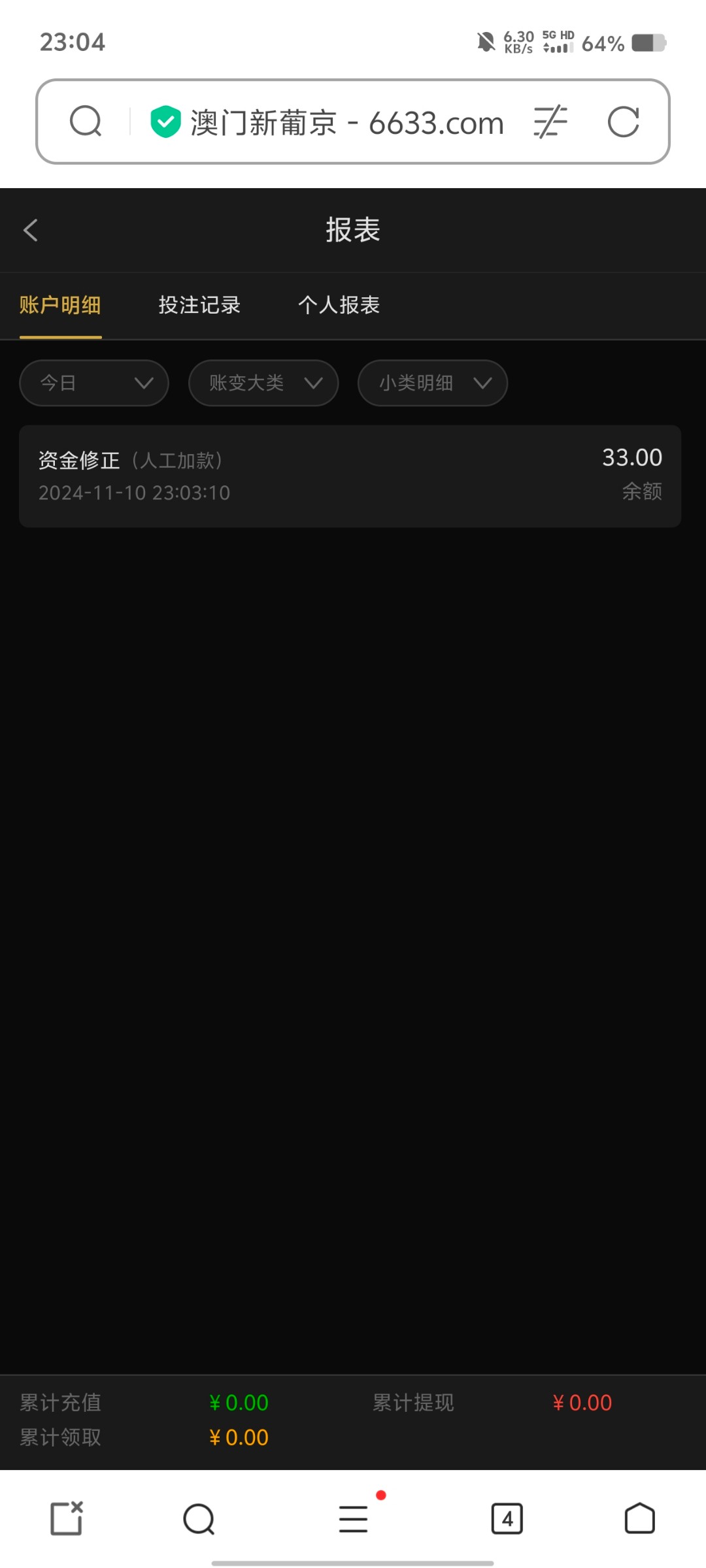706x1568 pixels.
Task: Go to the browser home page
Action: (x=640, y=1518)
